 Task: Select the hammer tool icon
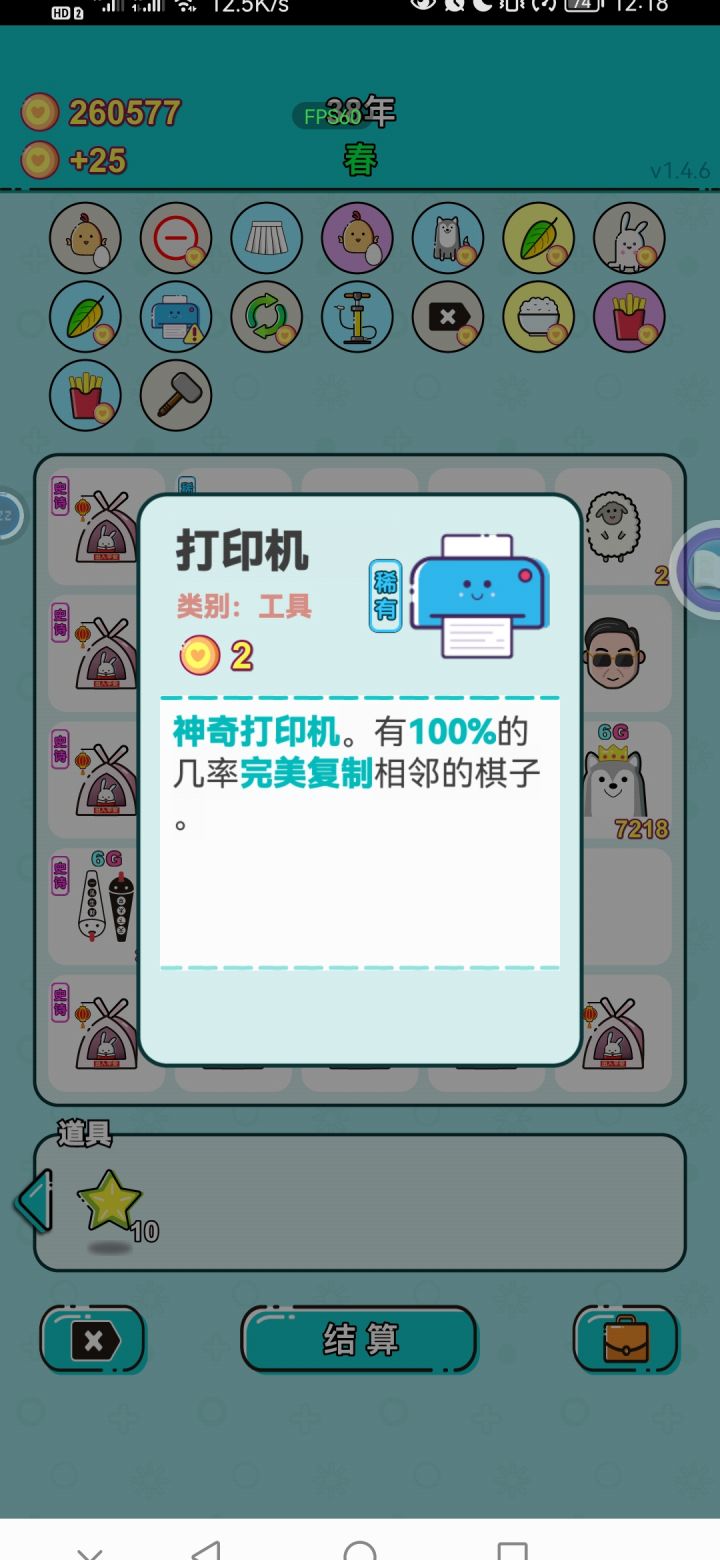pos(176,395)
